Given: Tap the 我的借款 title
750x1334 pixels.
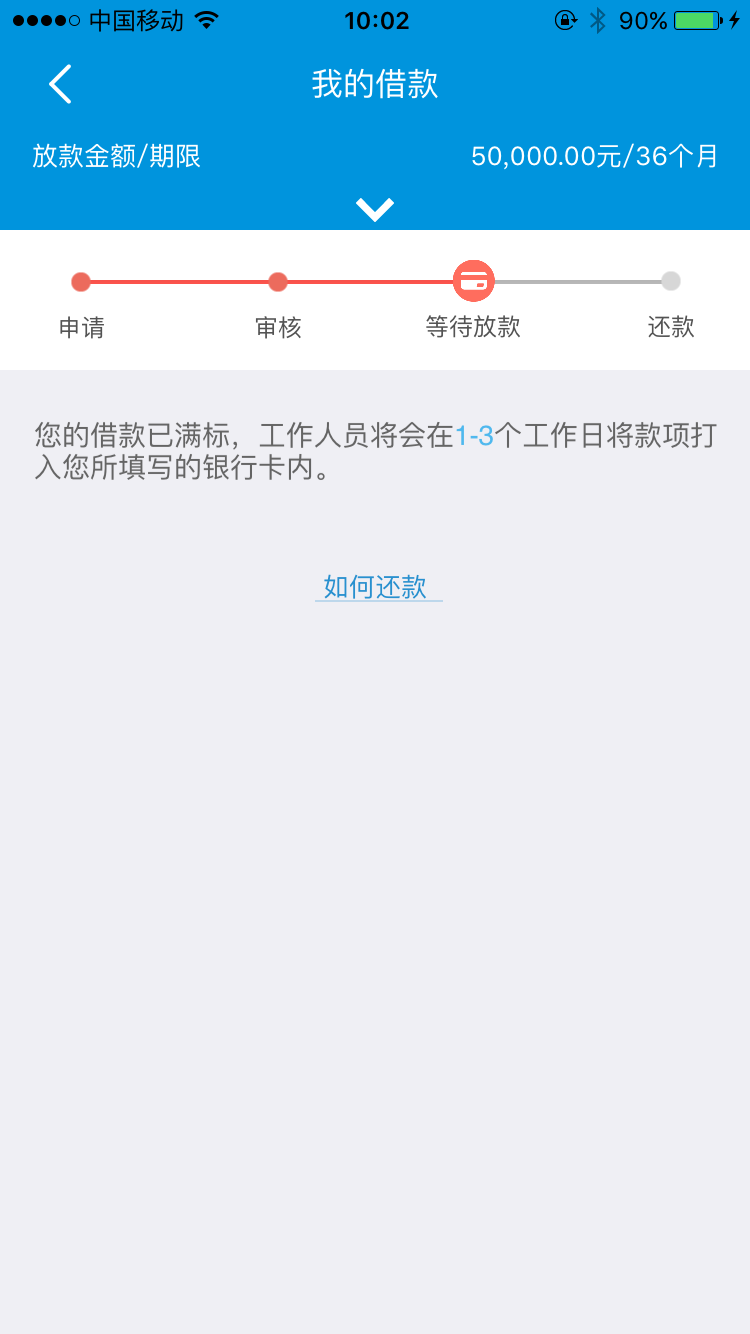Looking at the screenshot, I should 375,84.
